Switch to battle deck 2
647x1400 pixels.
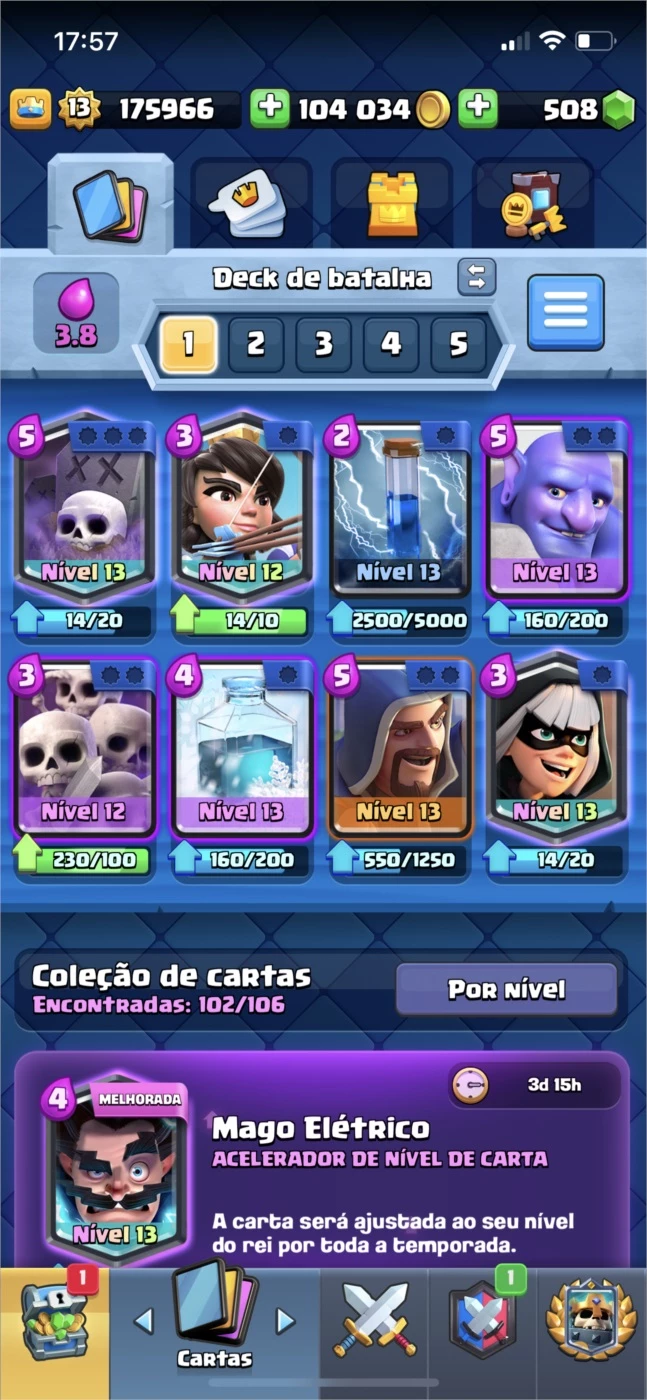click(x=256, y=345)
